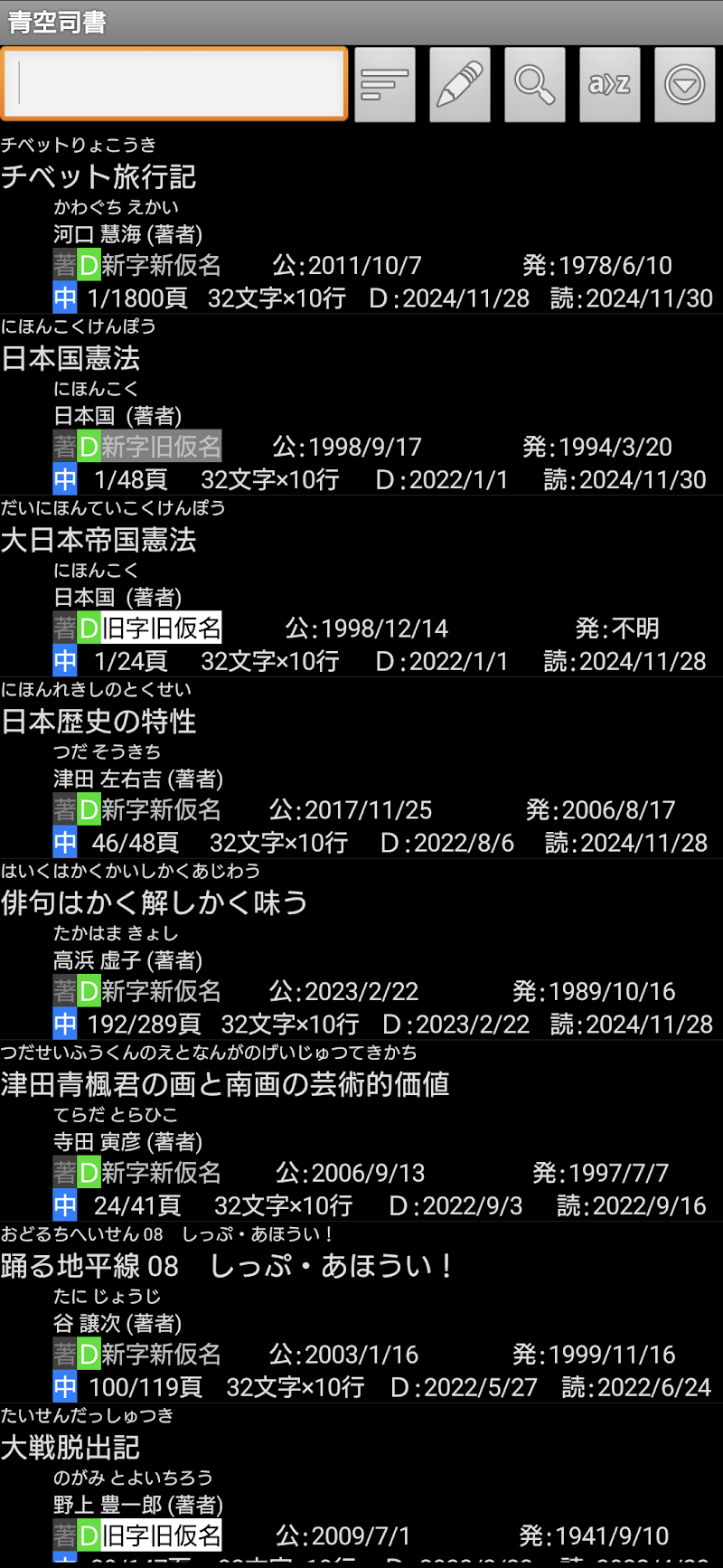This screenshot has height=1568, width=723.
Task: Open 日本歴史の特性 by 津田 左右吉
Action: click(98, 722)
